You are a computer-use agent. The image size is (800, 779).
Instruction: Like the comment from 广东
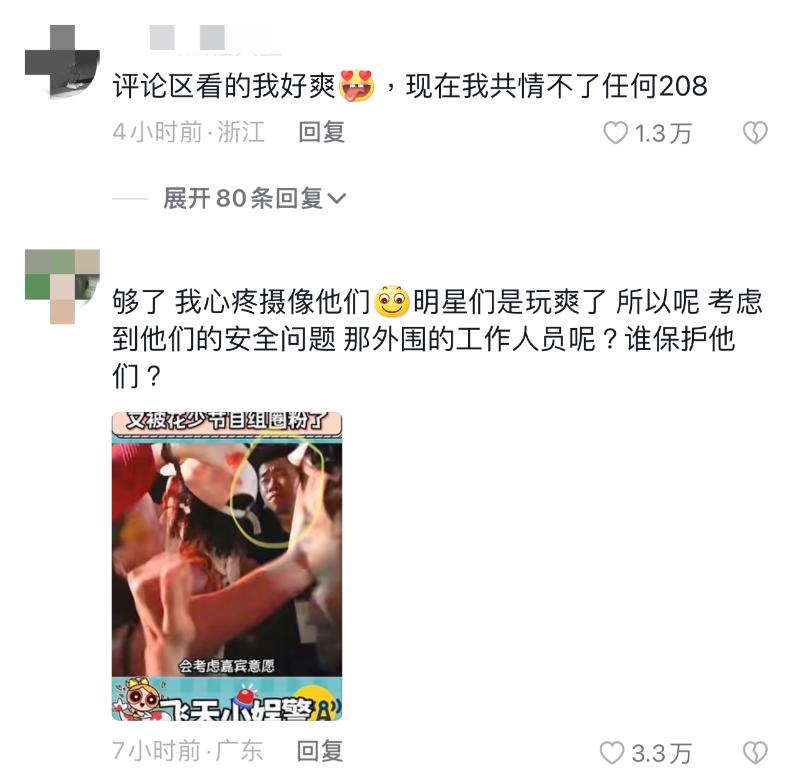point(612,752)
